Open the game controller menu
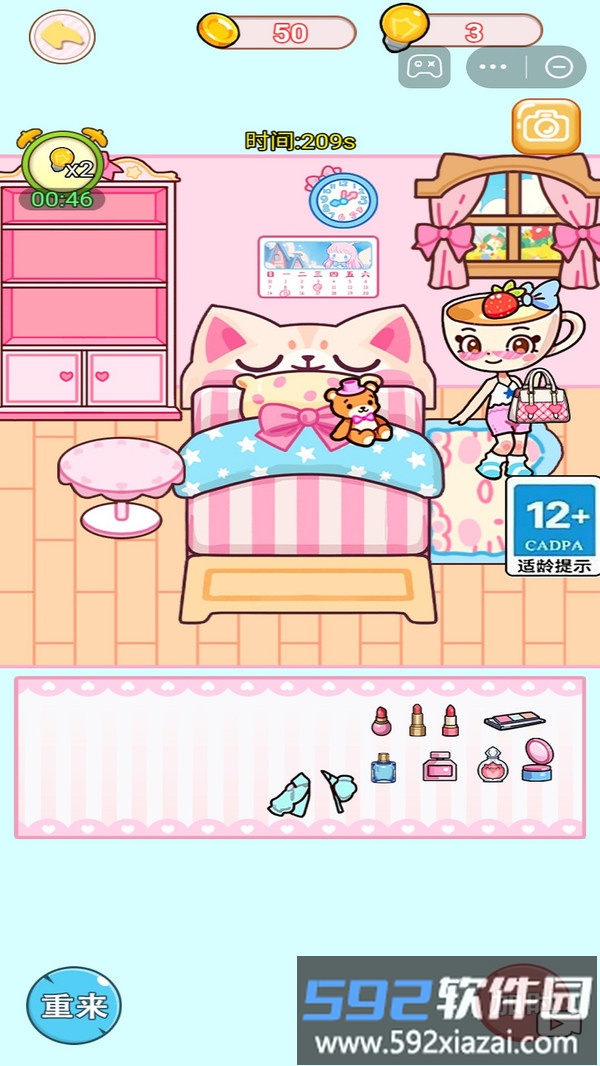 (424, 67)
